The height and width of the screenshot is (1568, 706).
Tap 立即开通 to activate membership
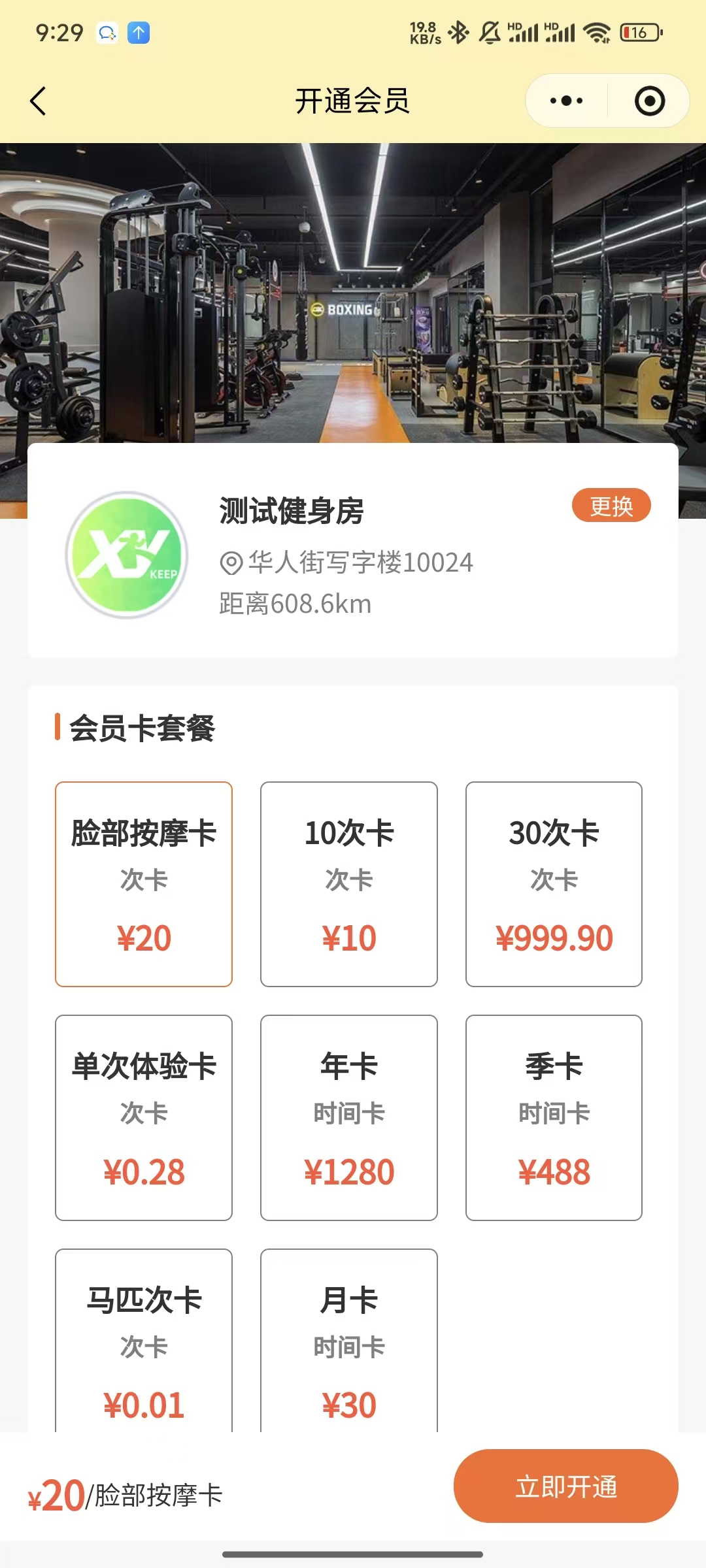coord(565,1486)
